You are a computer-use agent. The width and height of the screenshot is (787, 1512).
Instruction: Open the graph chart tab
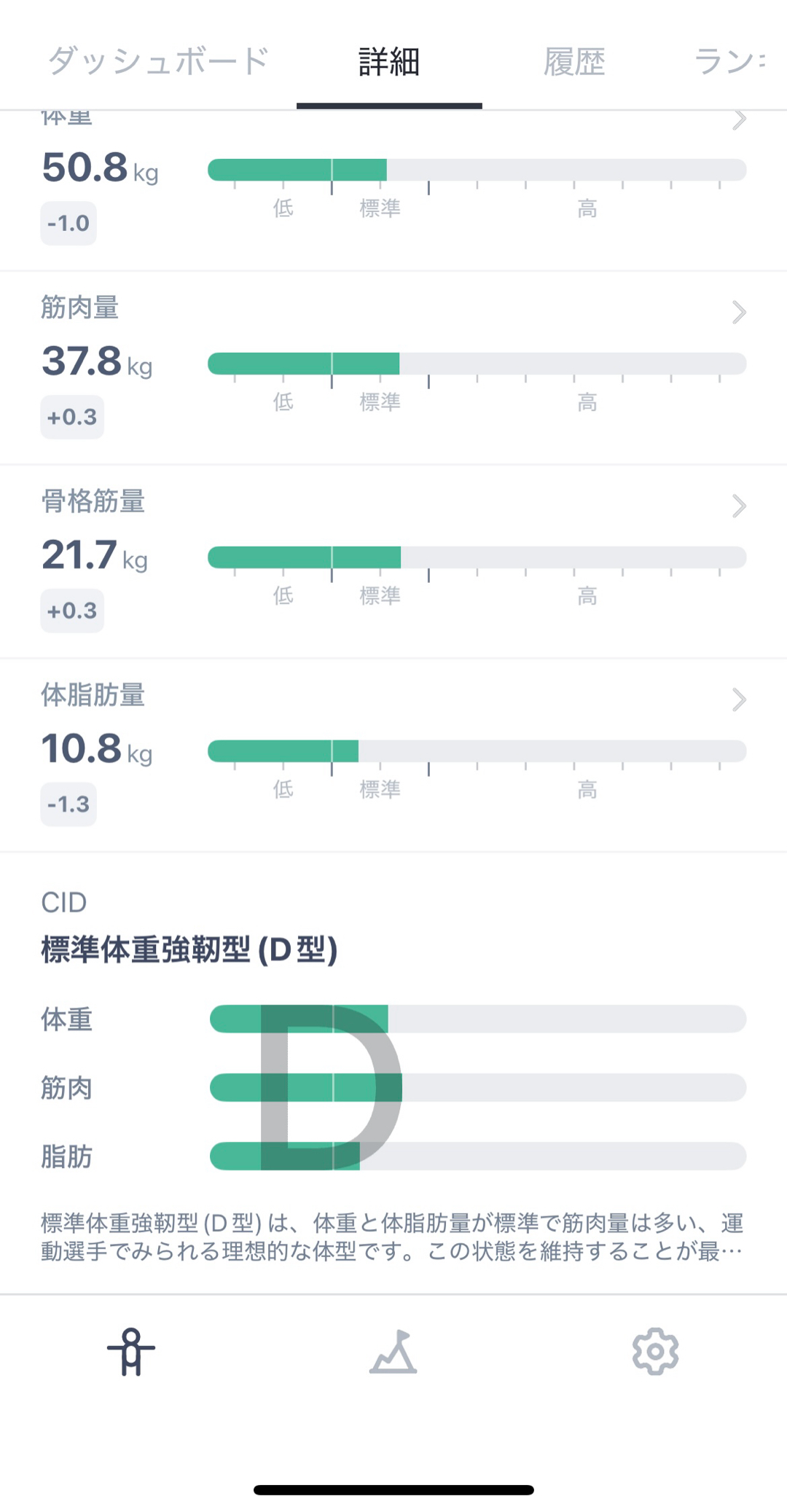tap(393, 1352)
